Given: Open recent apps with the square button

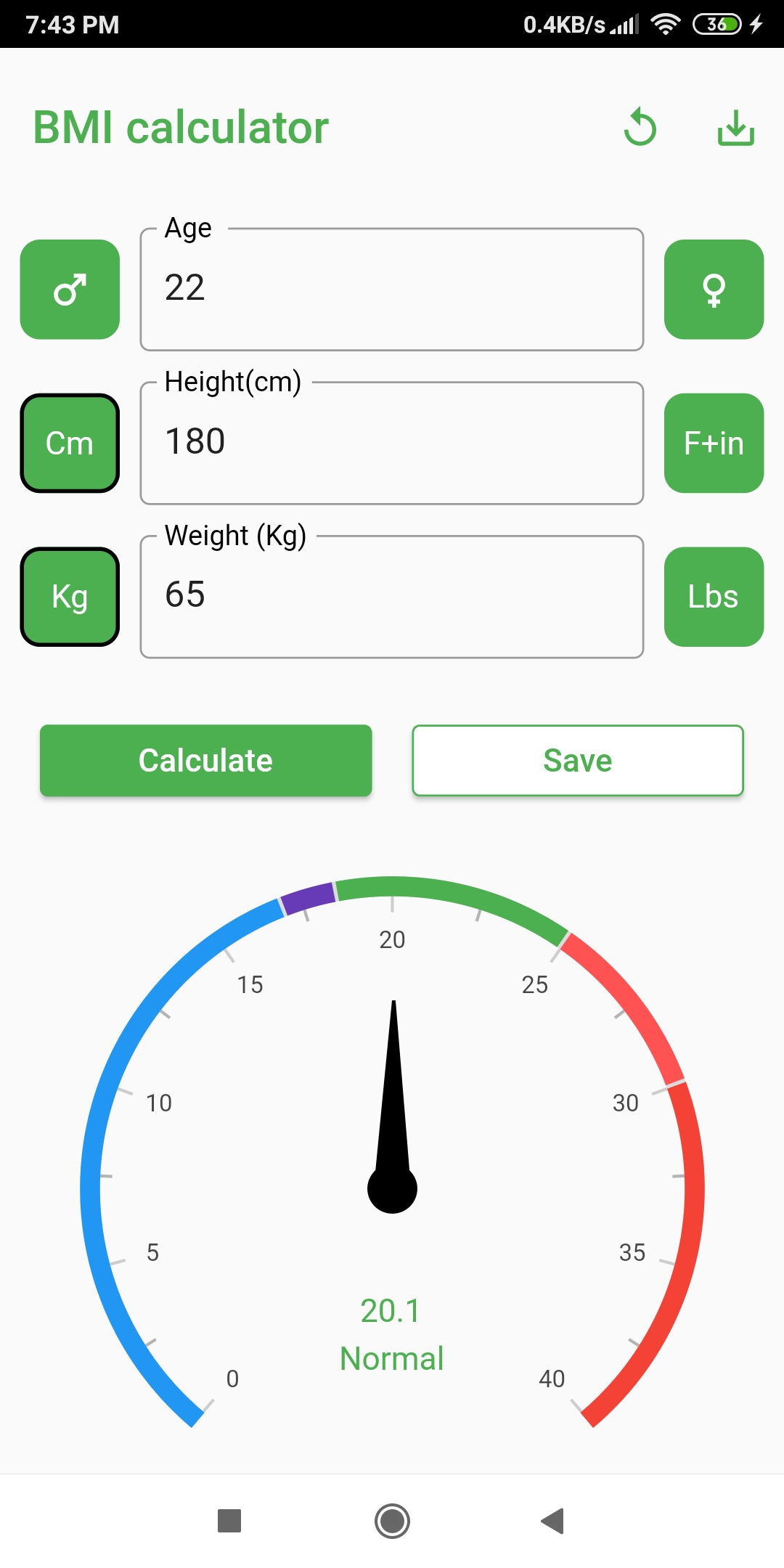Looking at the screenshot, I should [x=229, y=1521].
